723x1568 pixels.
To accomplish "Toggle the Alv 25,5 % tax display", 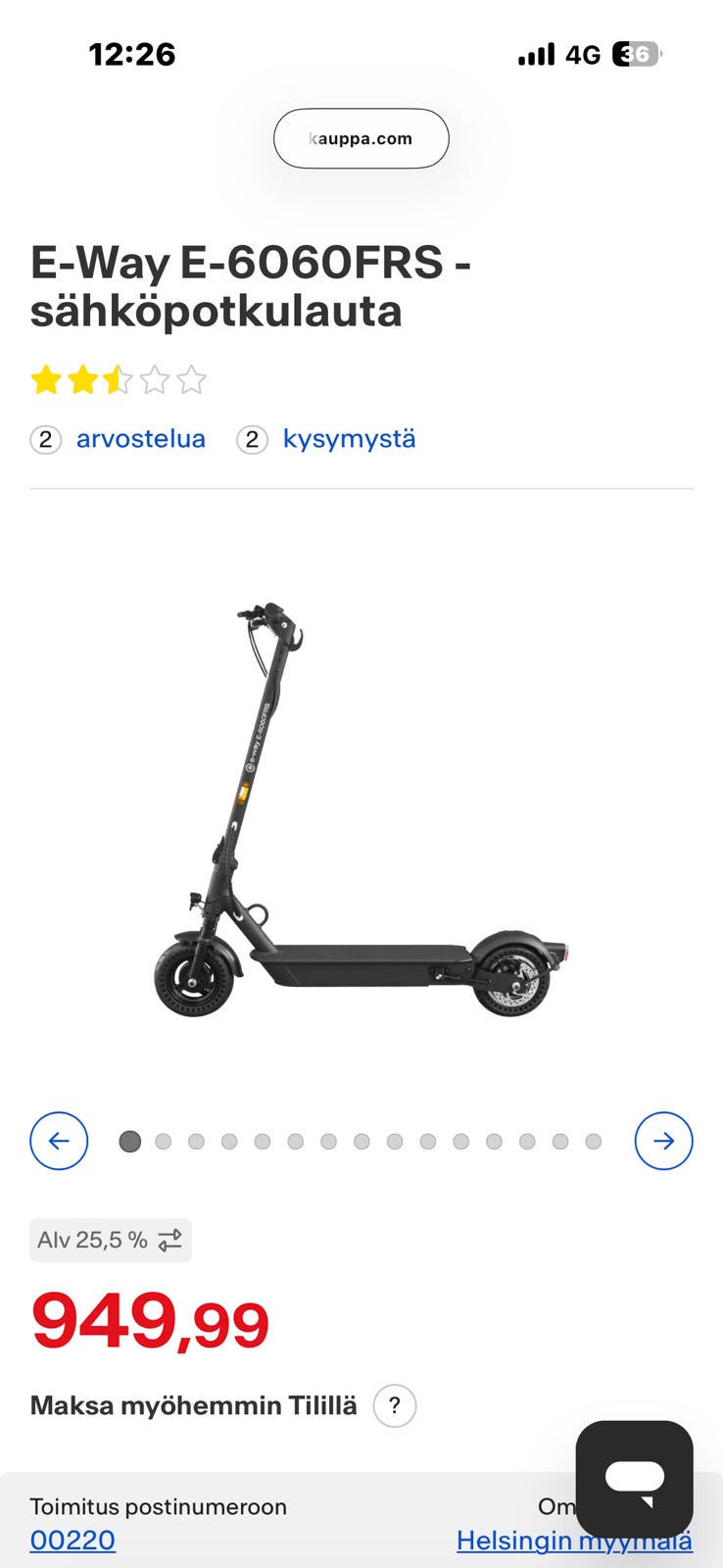I will coord(111,1240).
